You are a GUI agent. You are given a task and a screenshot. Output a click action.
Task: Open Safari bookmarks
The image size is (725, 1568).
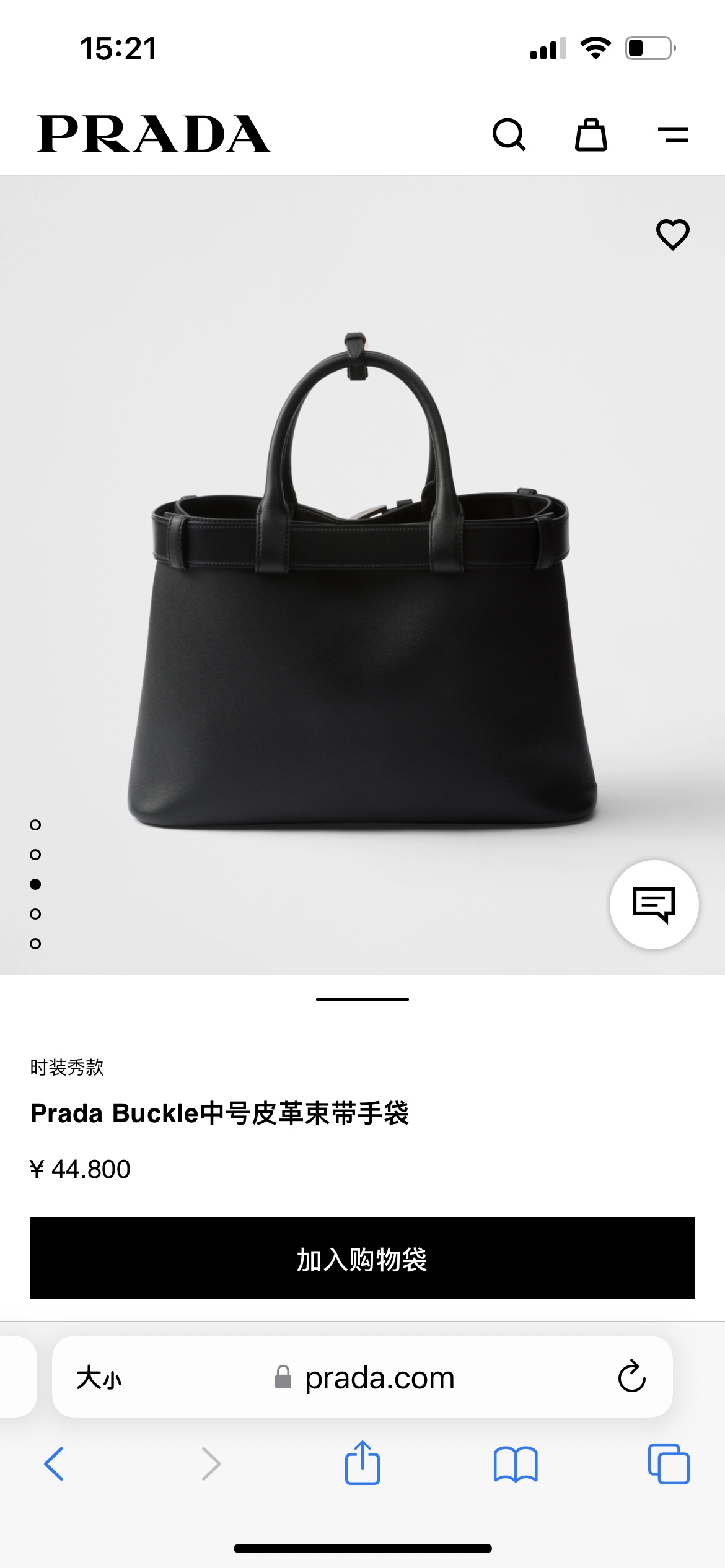(516, 1464)
